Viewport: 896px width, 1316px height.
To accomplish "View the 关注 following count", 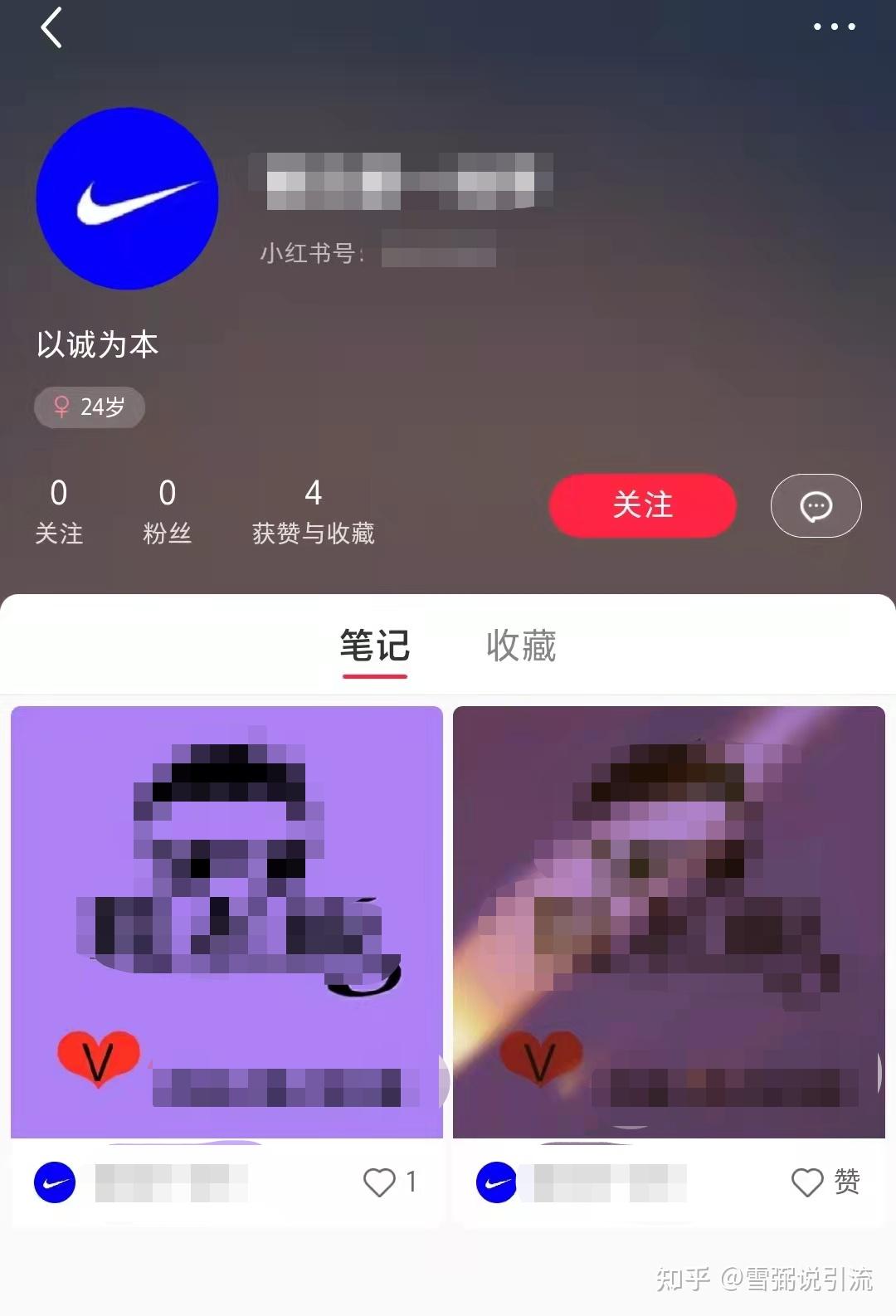I will coord(59,510).
